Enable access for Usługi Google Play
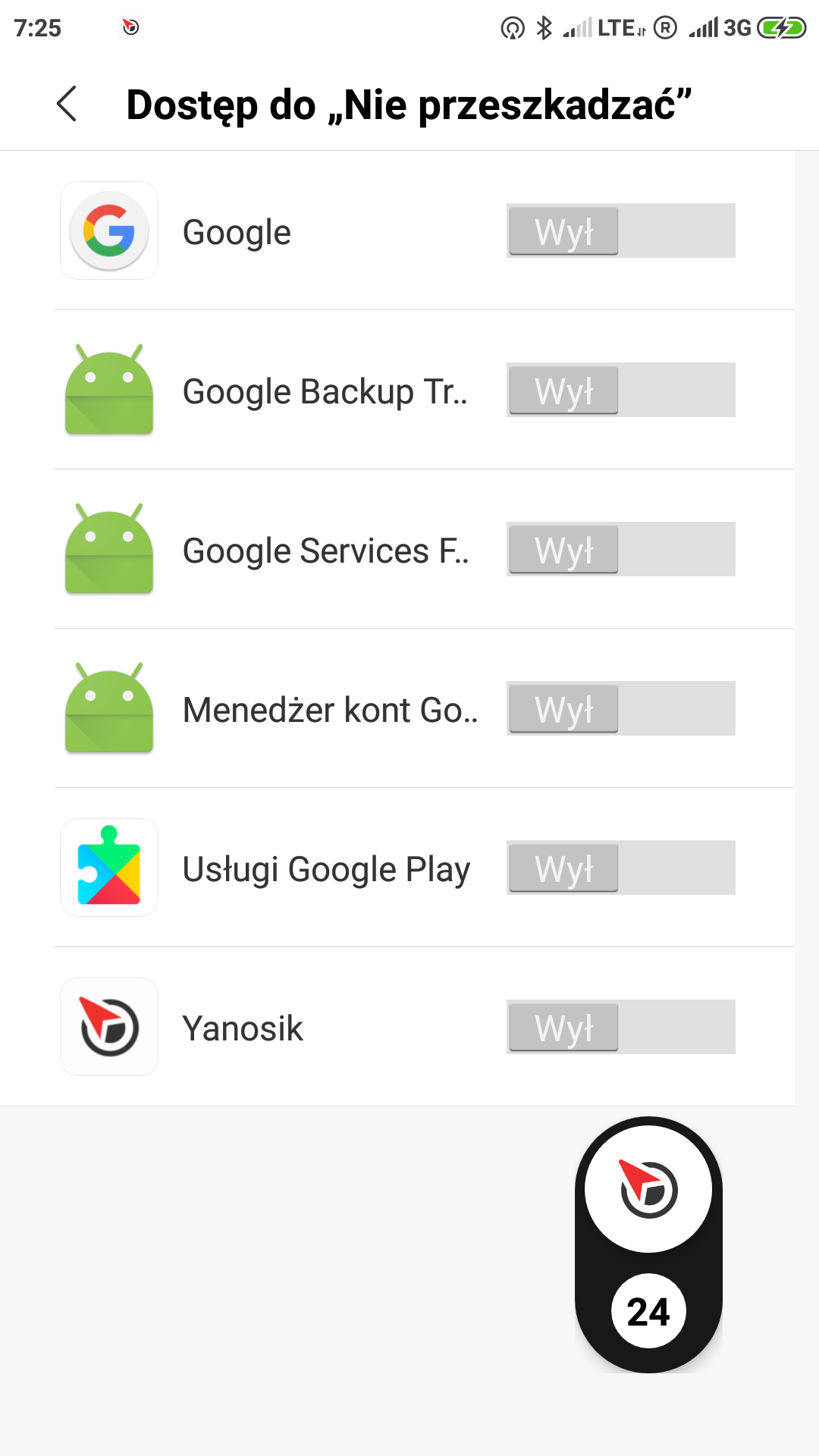The image size is (819, 1456). 620,868
